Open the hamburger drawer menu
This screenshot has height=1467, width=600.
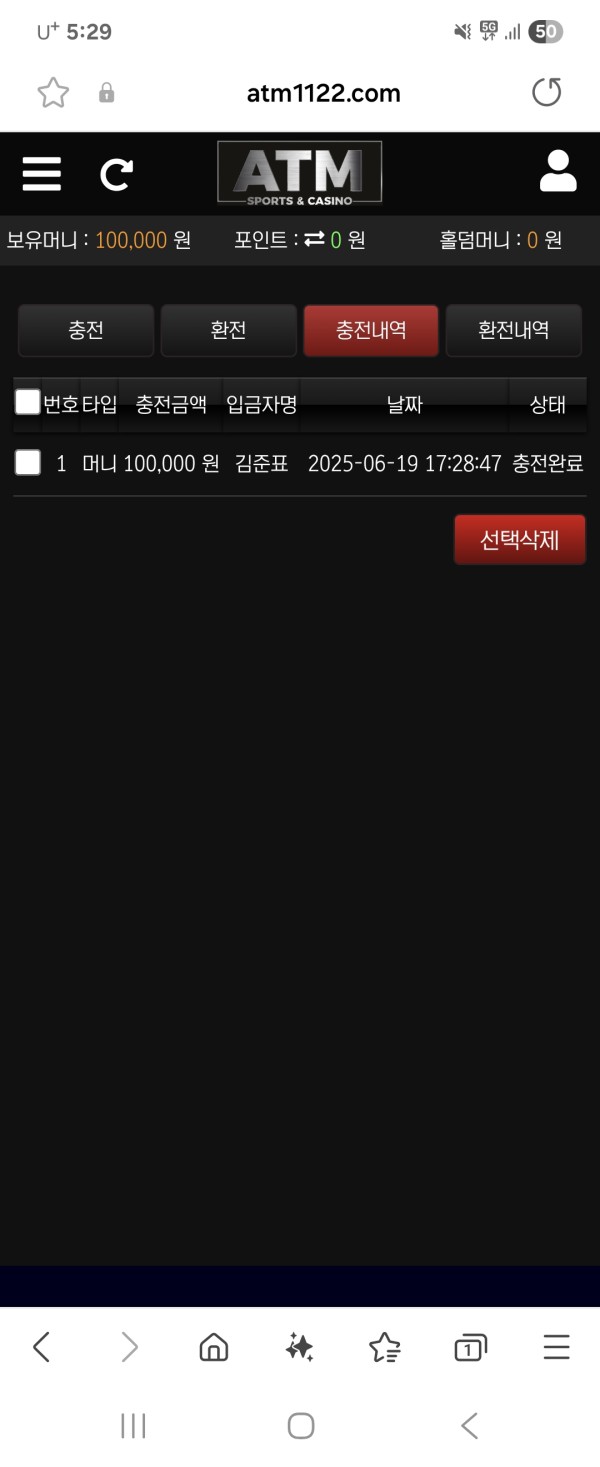pos(41,174)
